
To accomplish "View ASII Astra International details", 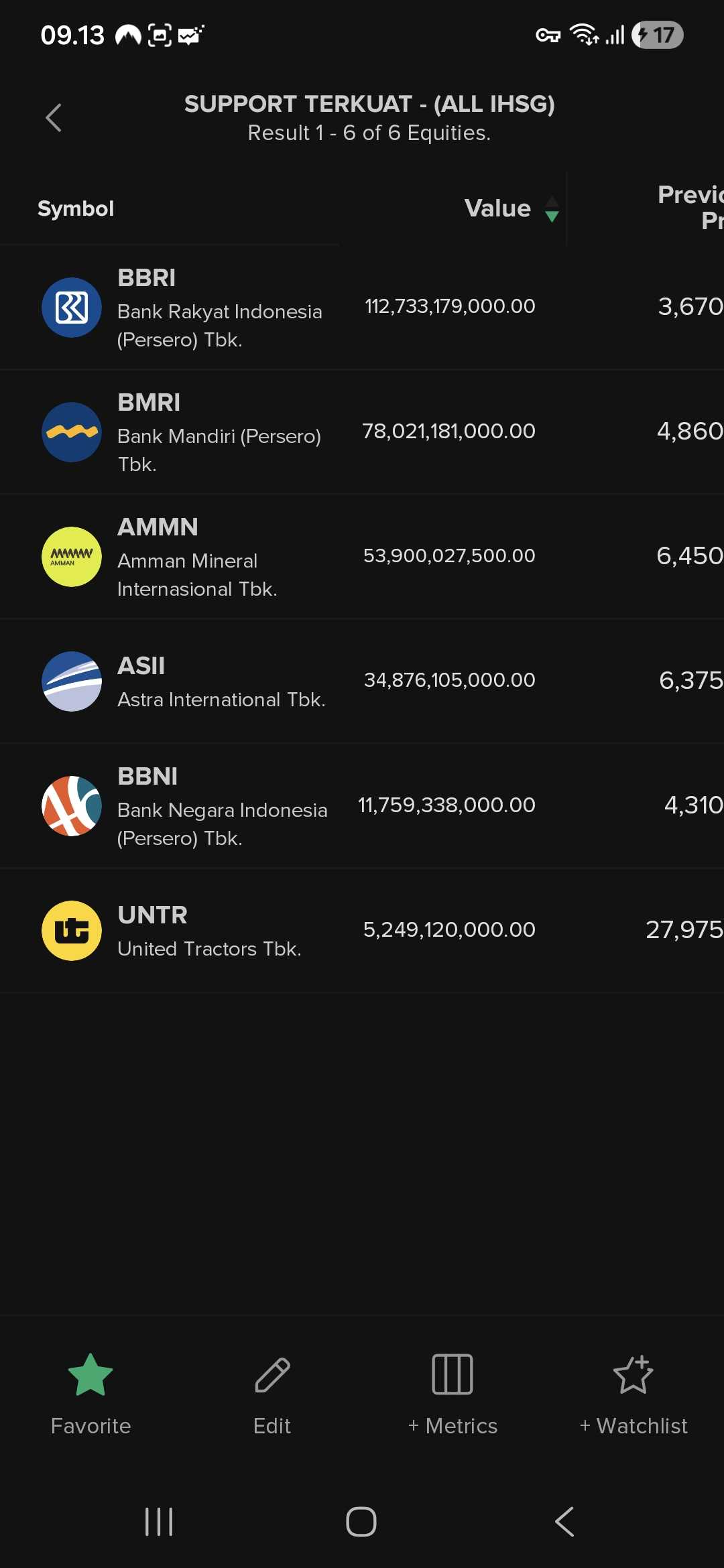I will [x=221, y=681].
